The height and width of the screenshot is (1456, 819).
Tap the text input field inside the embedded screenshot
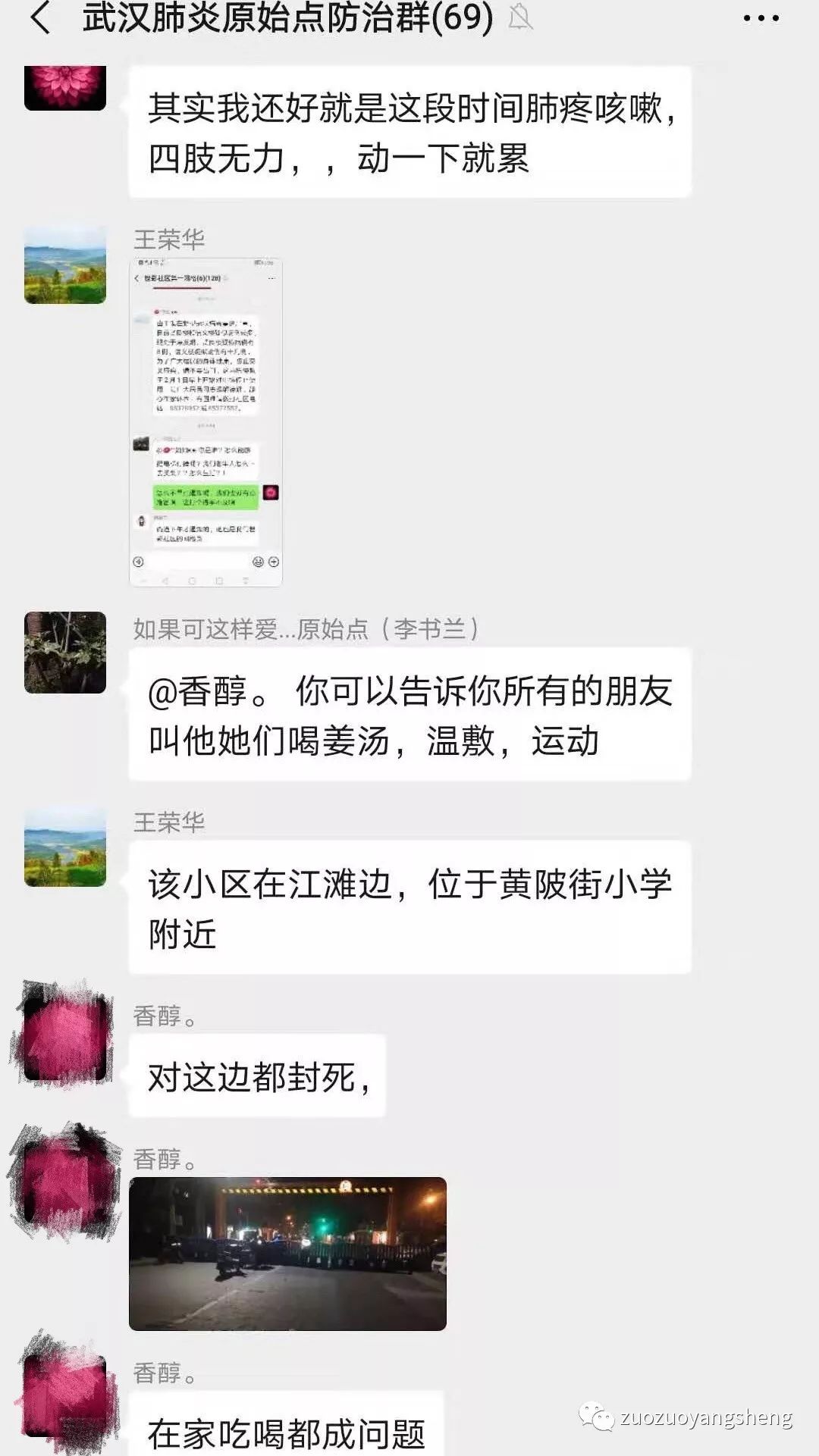pos(197,562)
